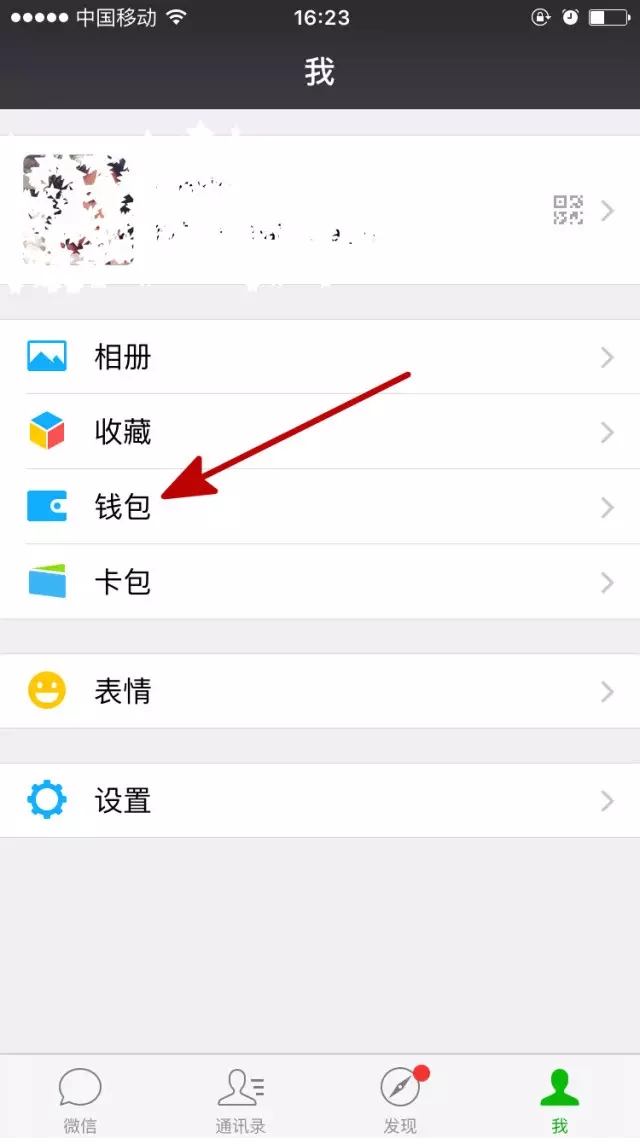The width and height of the screenshot is (640, 1138).
Task: Open the profile row with QR code
Action: (x=320, y=210)
